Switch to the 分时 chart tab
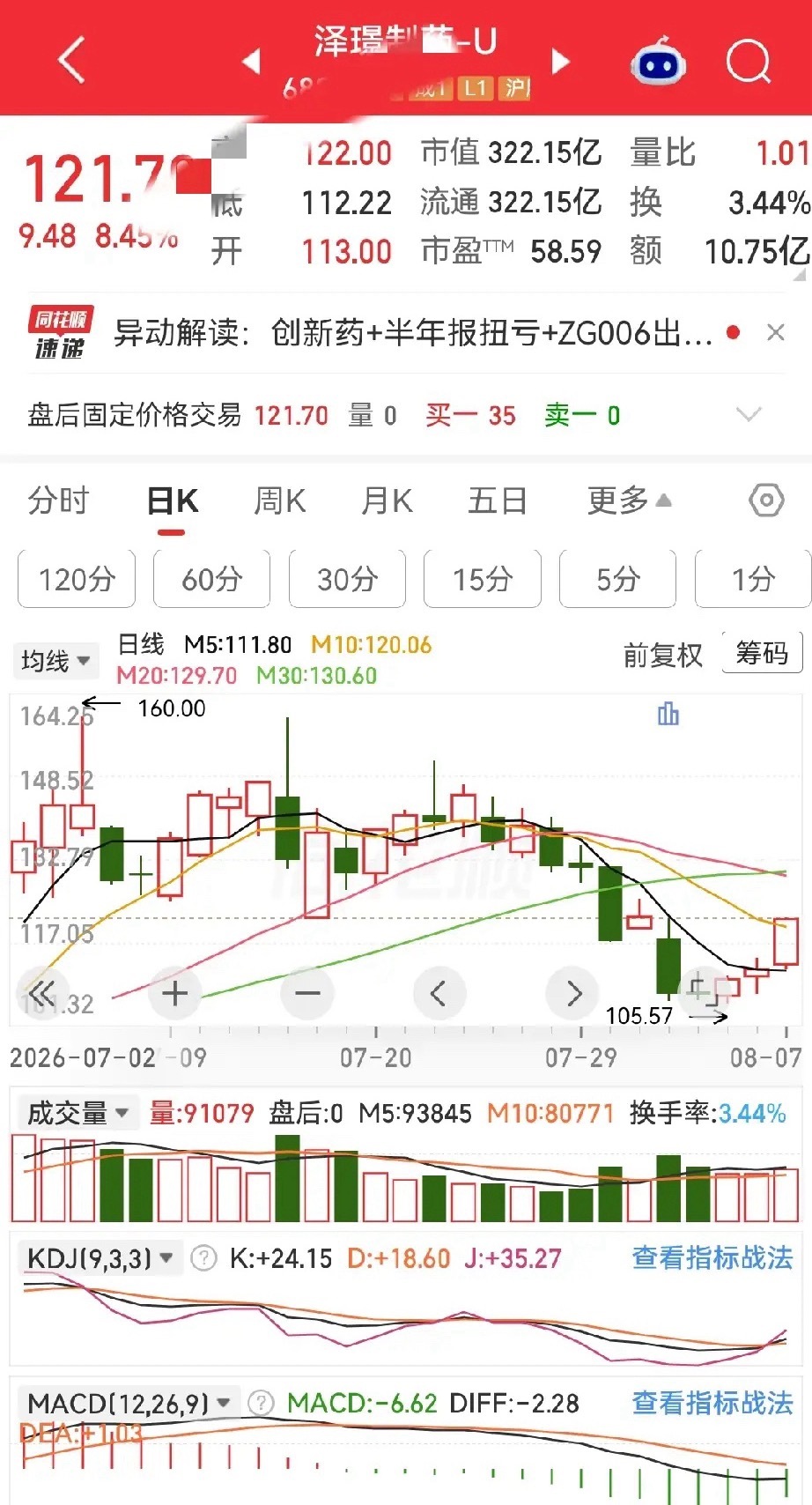Viewport: 812px width, 1505px height. coord(58,500)
